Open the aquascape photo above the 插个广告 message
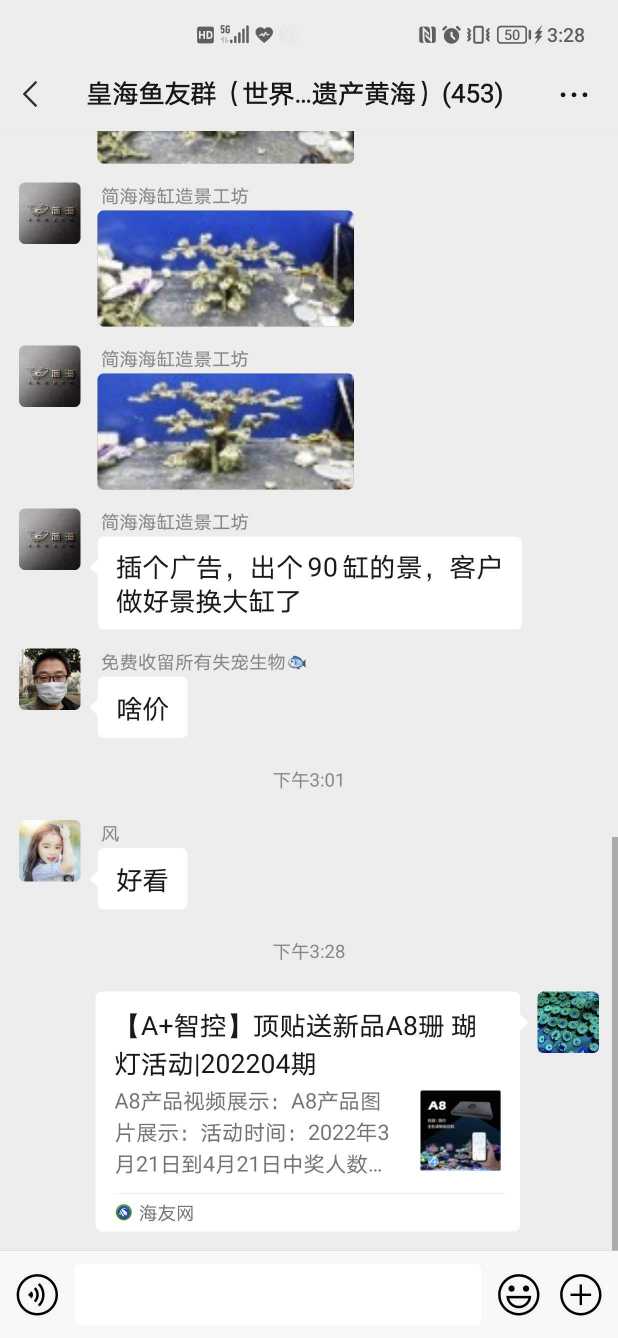618x1338 pixels. pyautogui.click(x=225, y=431)
